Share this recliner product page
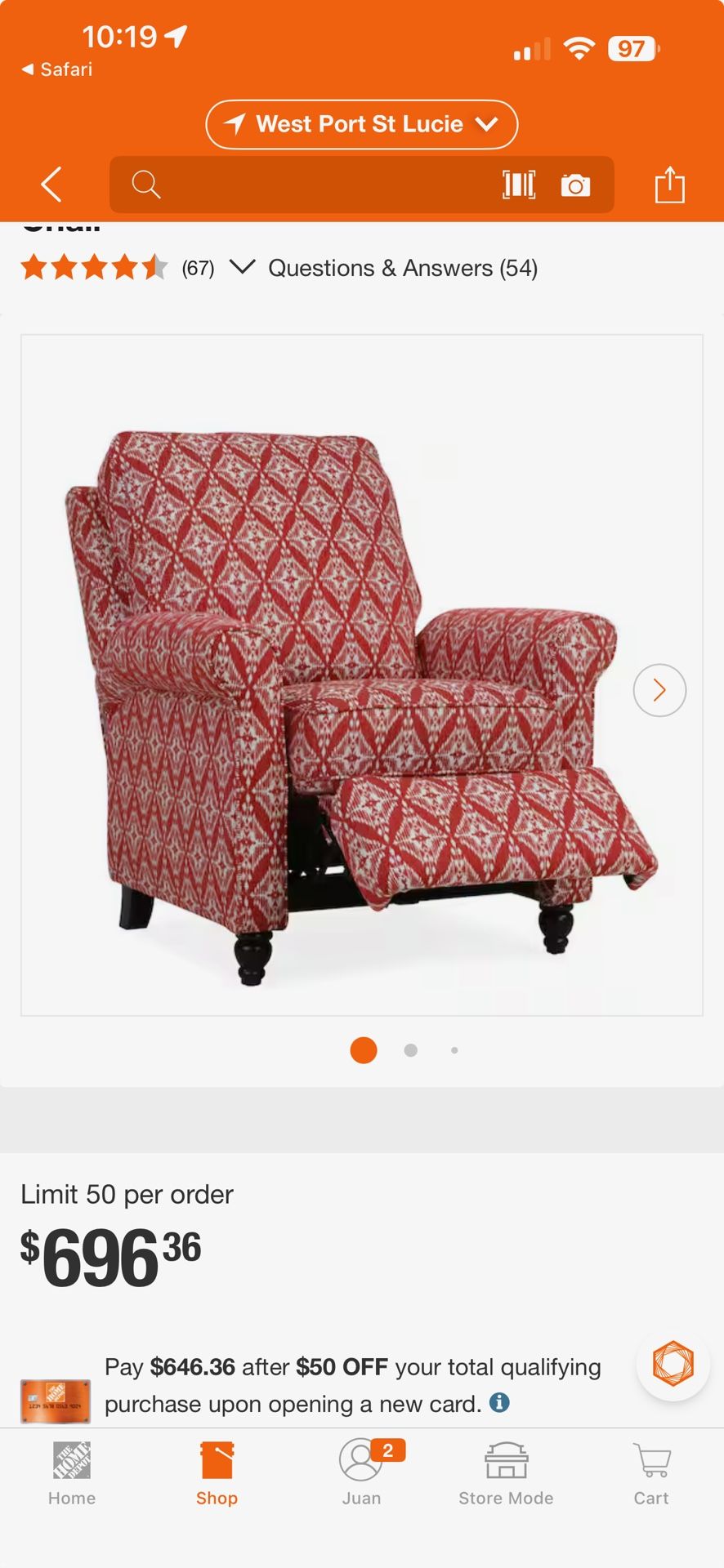The image size is (724, 1568). click(669, 184)
